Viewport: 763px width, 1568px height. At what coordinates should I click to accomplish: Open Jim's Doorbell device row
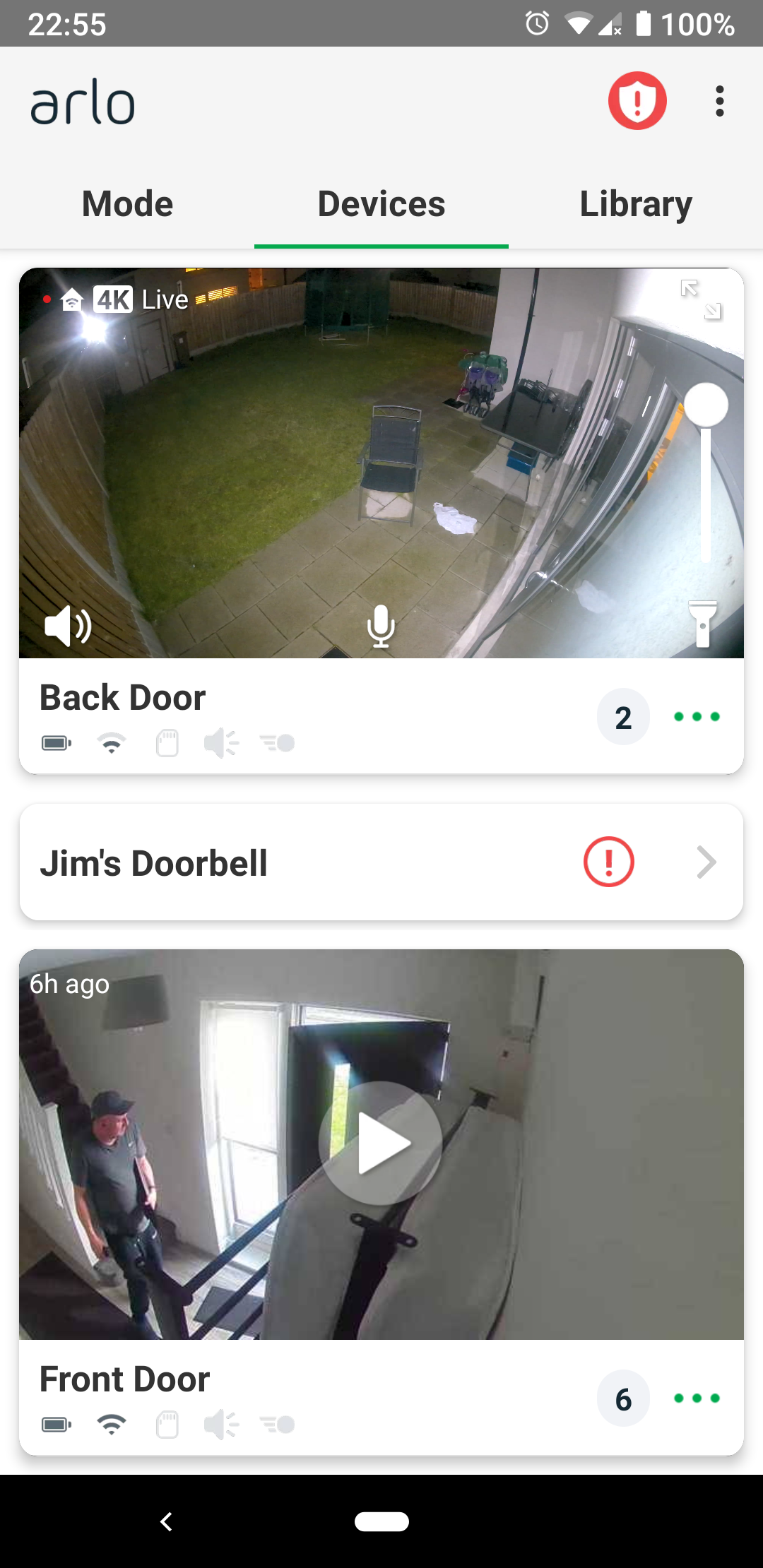(381, 862)
